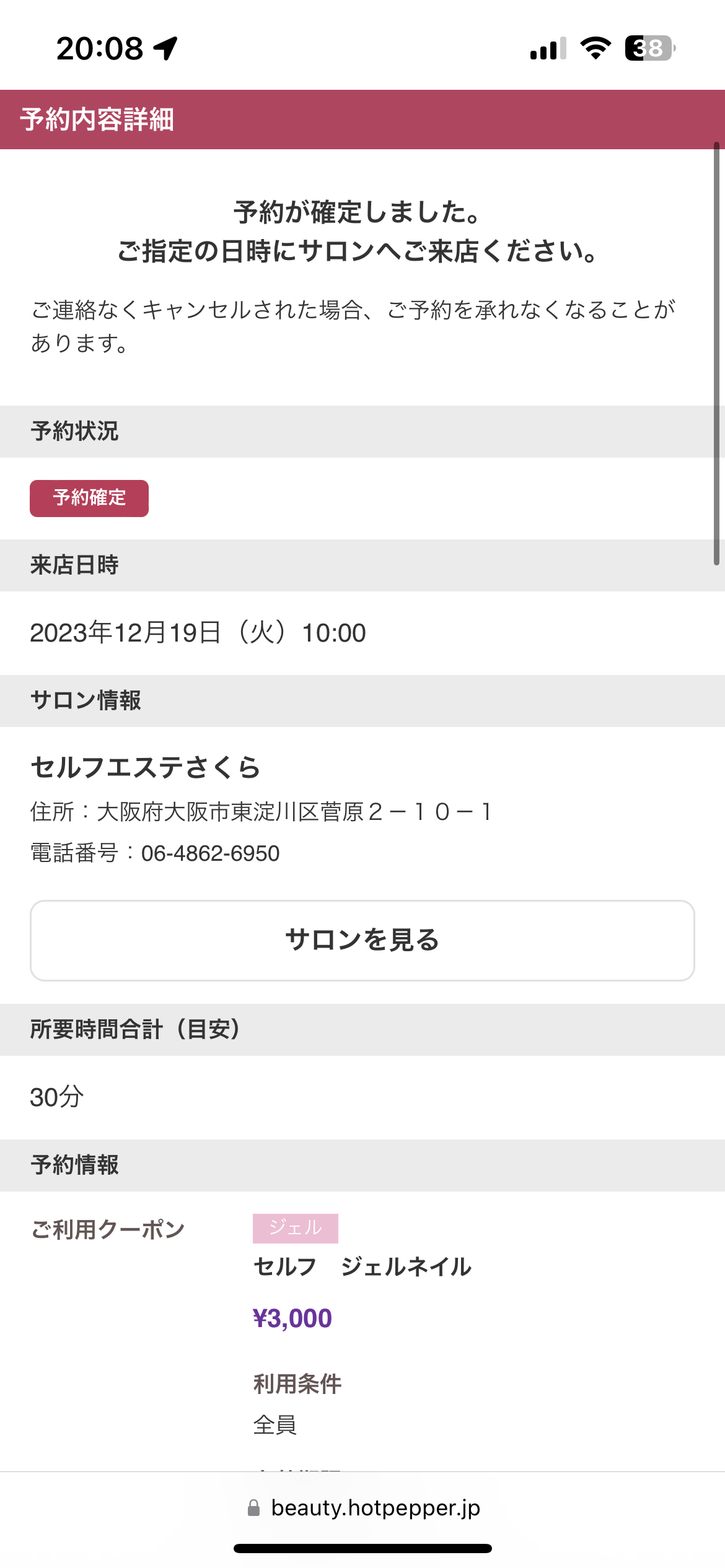725x1568 pixels.
Task: Tap the beauty.hotpepper.jp address bar
Action: tap(363, 1508)
